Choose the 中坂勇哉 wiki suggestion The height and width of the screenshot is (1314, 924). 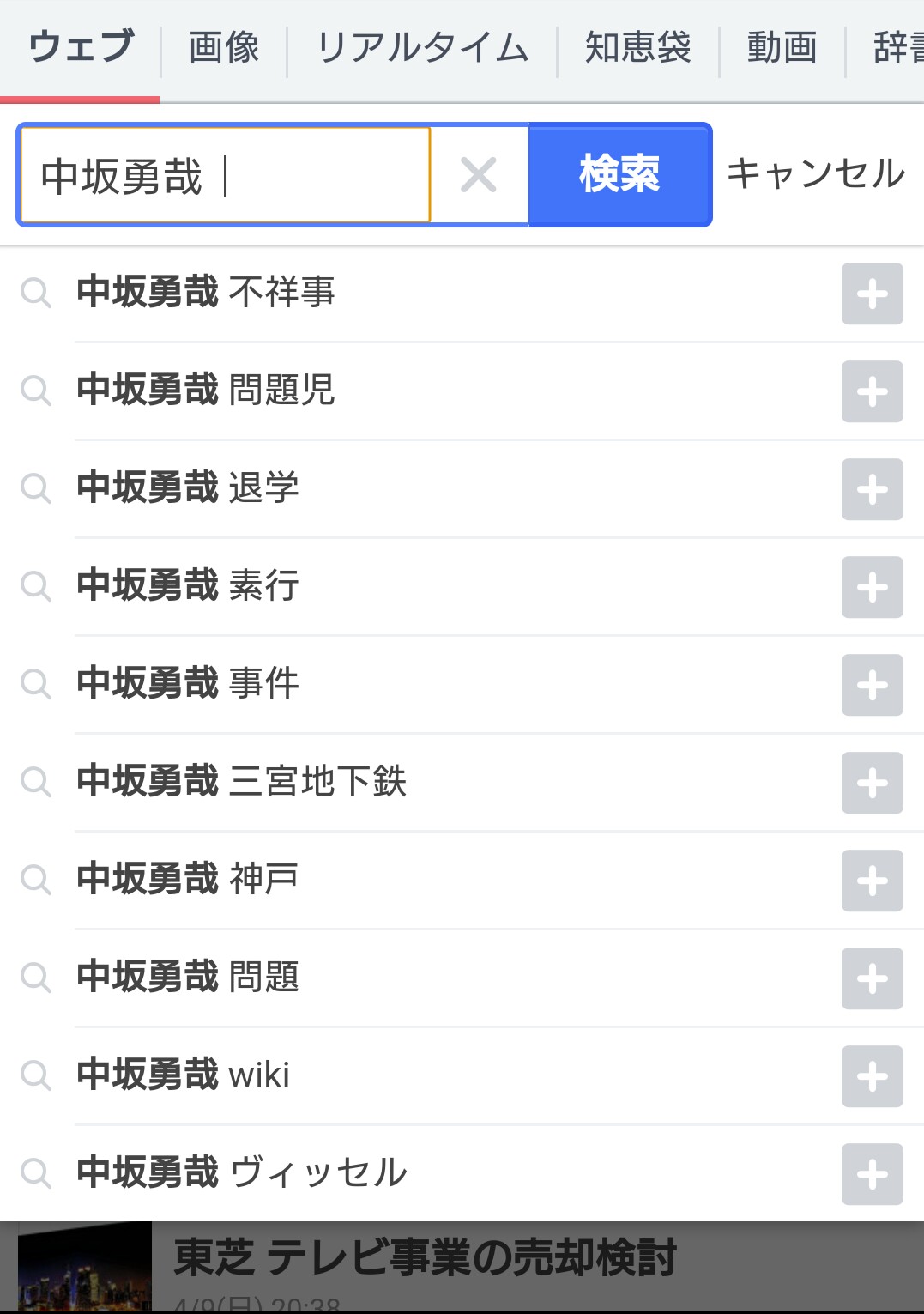click(x=184, y=1075)
